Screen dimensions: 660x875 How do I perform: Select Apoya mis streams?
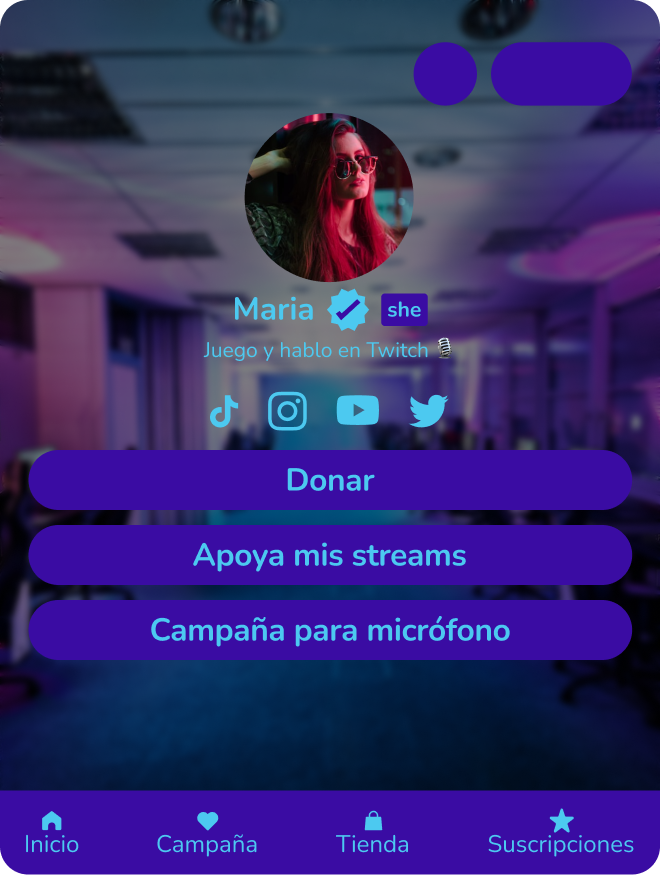(x=330, y=555)
